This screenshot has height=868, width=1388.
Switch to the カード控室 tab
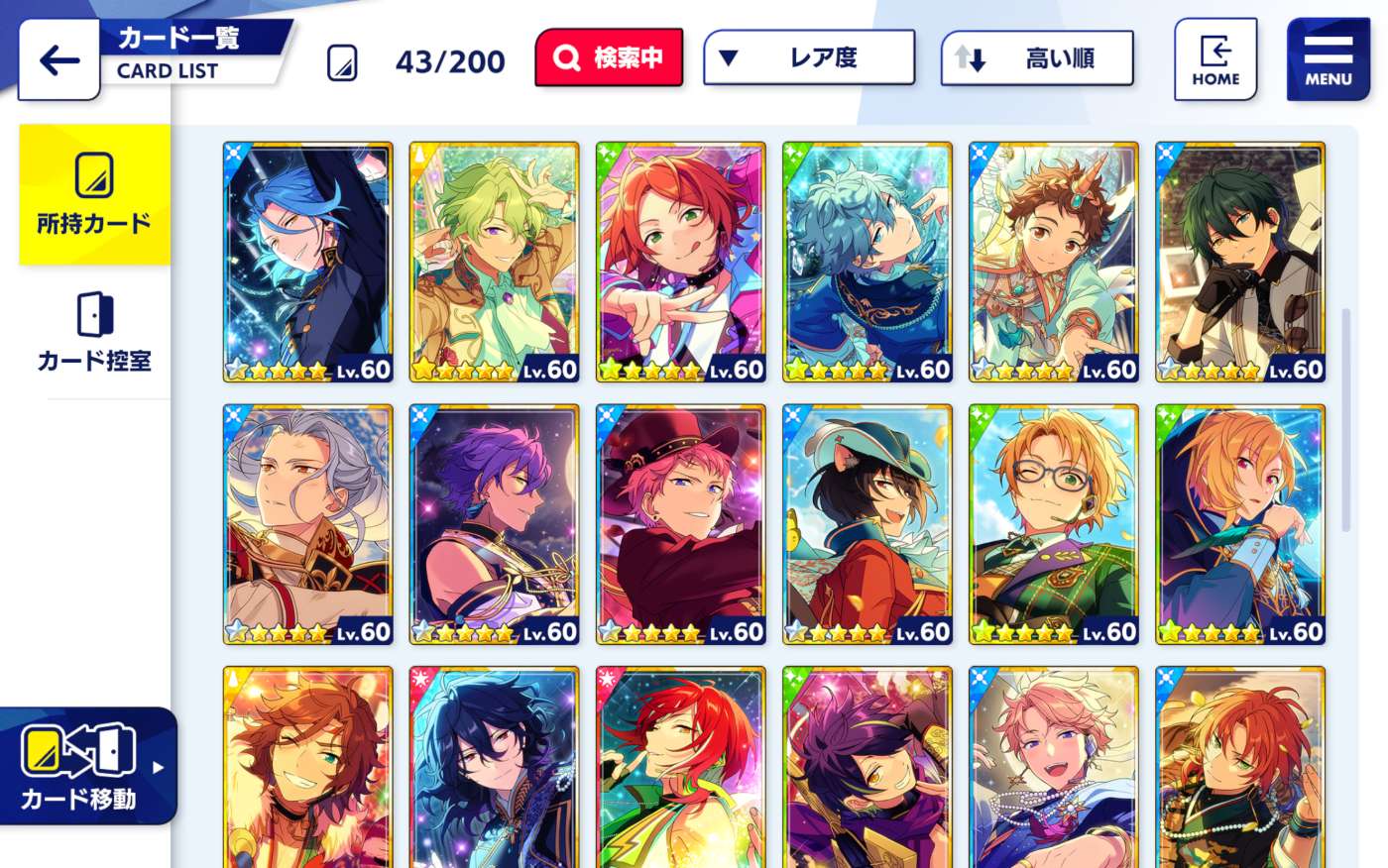[x=94, y=333]
